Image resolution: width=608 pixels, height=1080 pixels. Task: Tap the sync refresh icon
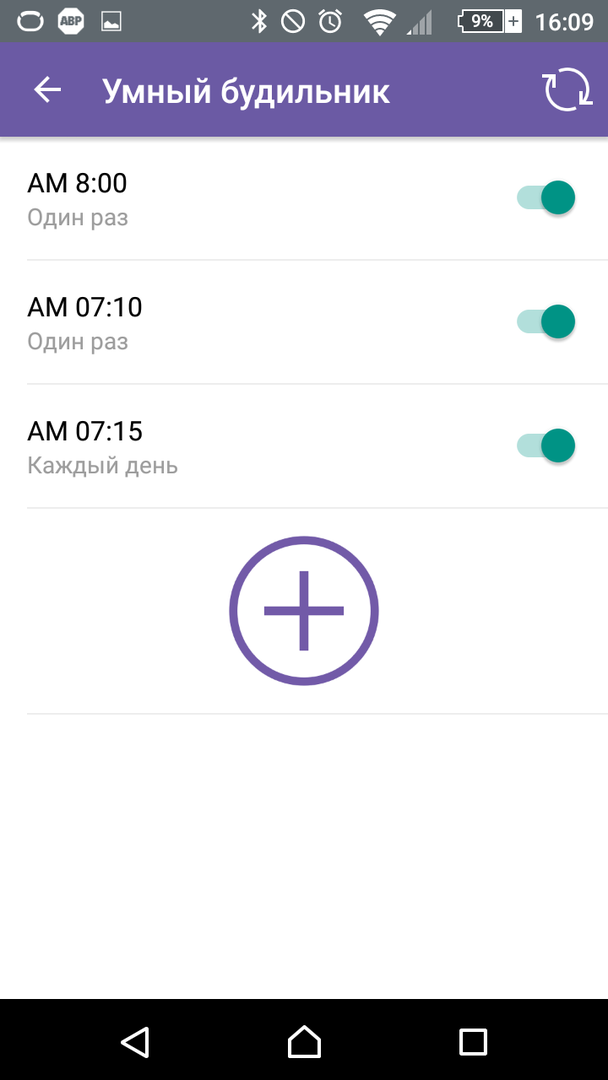567,91
